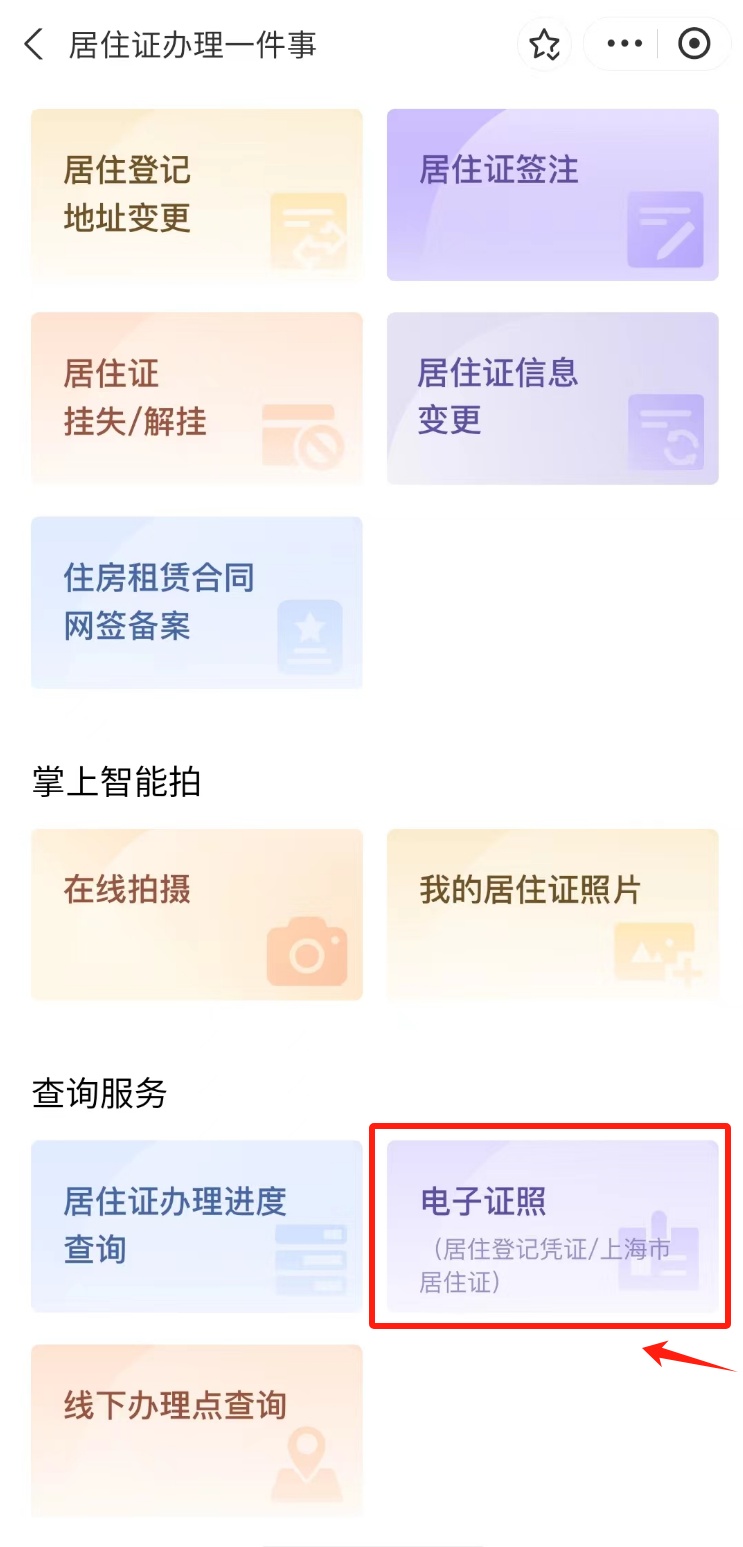View 我的居住证照片
Viewport: 743px width, 1547px height.
(552, 914)
